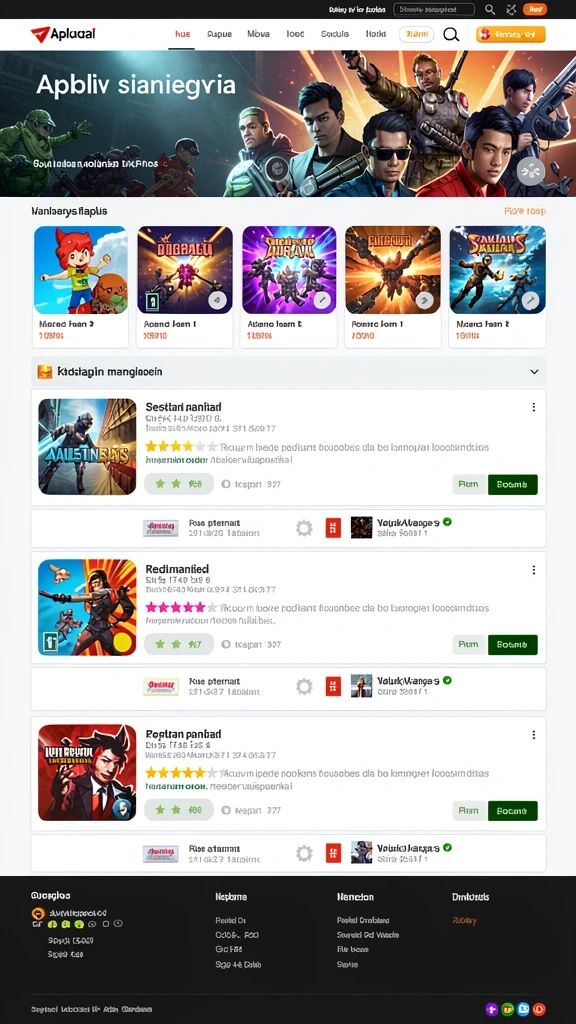The height and width of the screenshot is (1024, 576).
Task: Tap the purple social icon in the footer
Action: (x=492, y=1009)
